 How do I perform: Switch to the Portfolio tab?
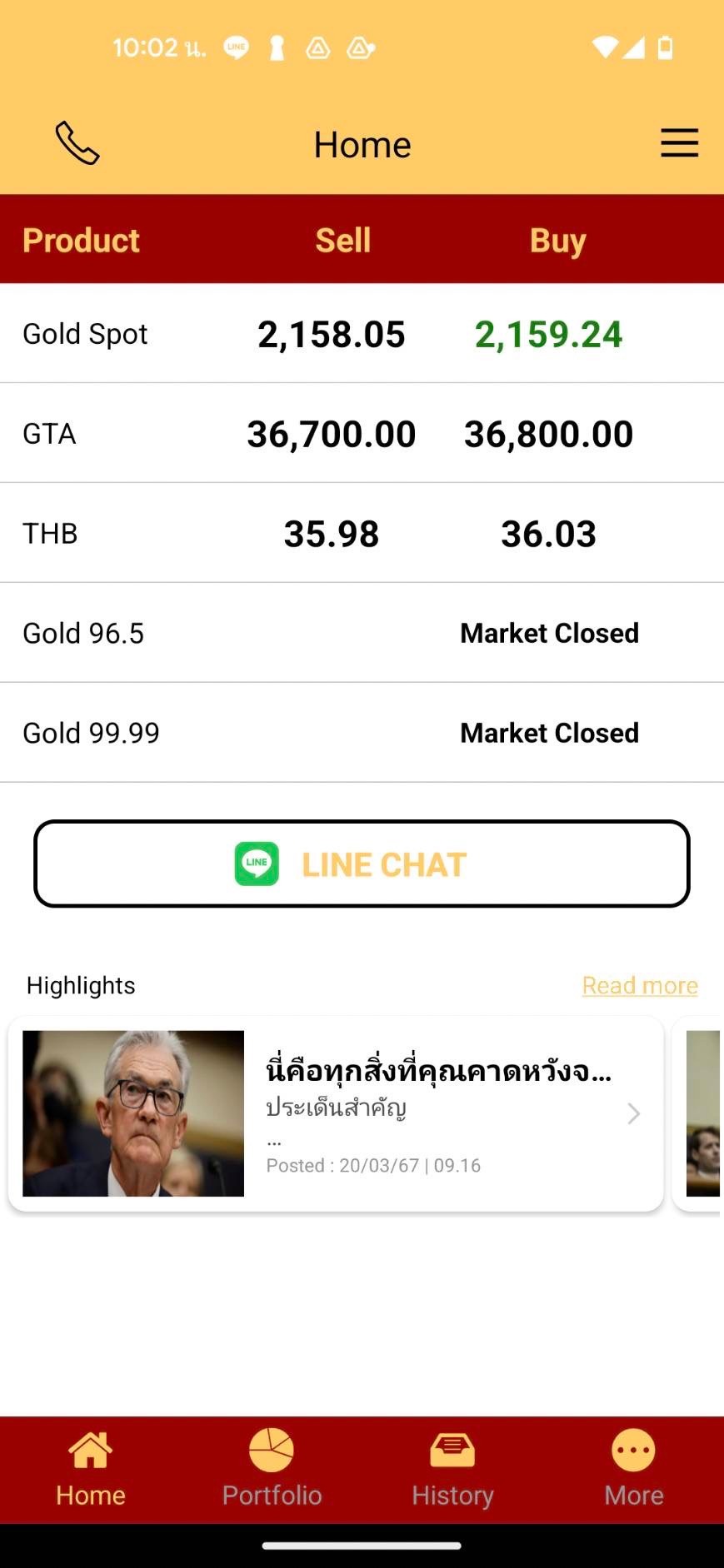coord(272,1470)
